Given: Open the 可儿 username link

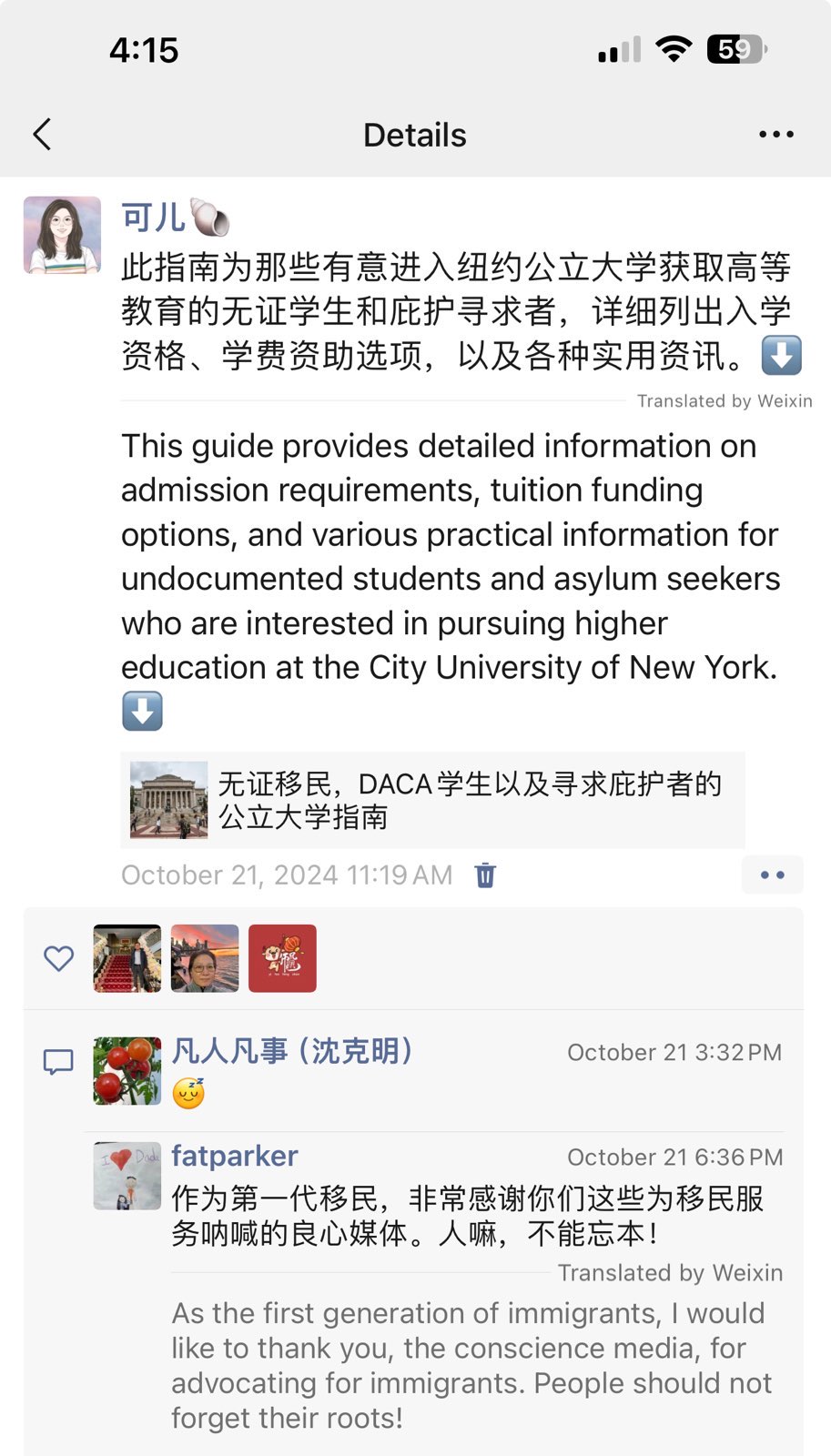Looking at the screenshot, I should 153,218.
